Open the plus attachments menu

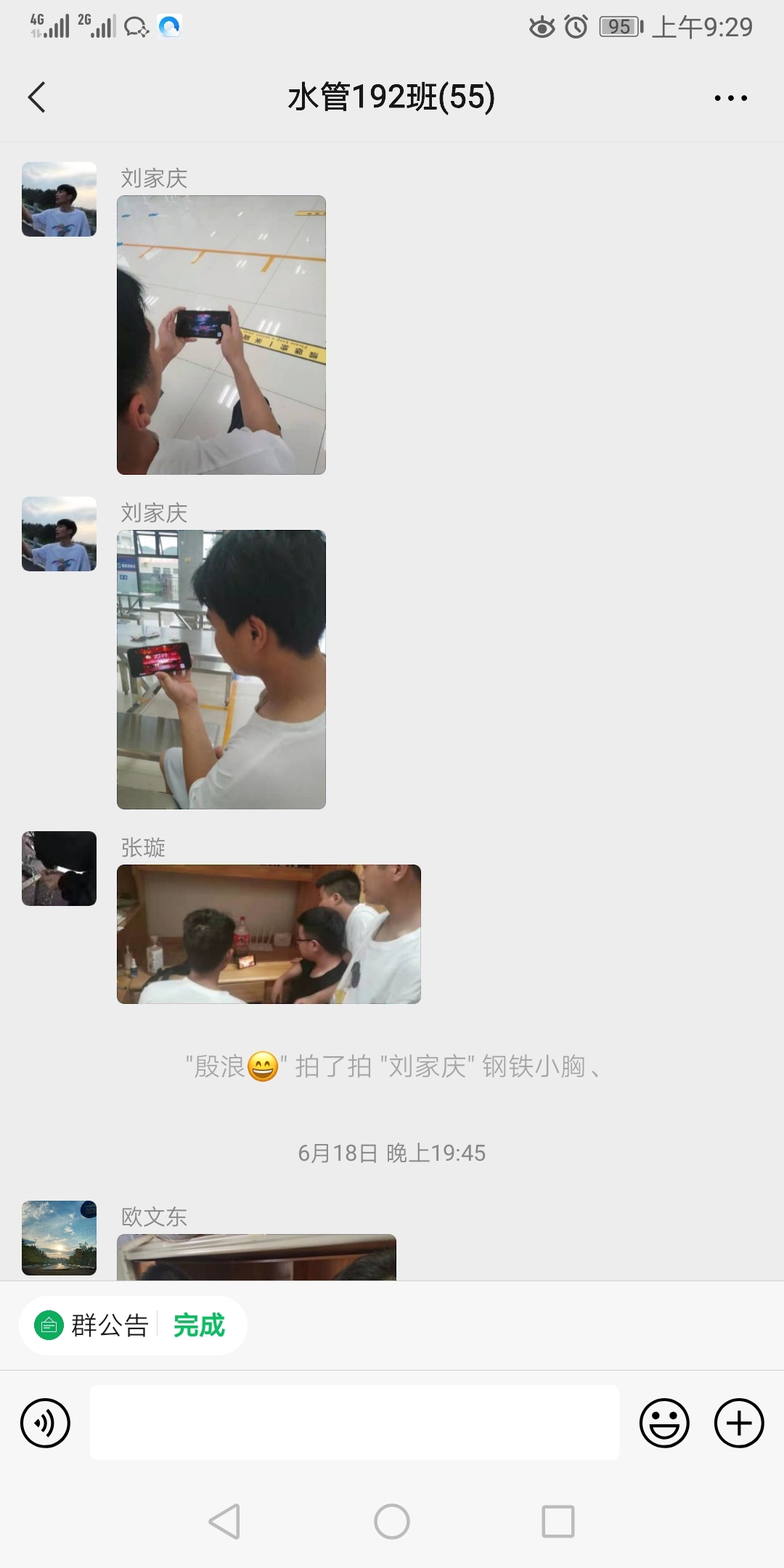[x=739, y=1423]
